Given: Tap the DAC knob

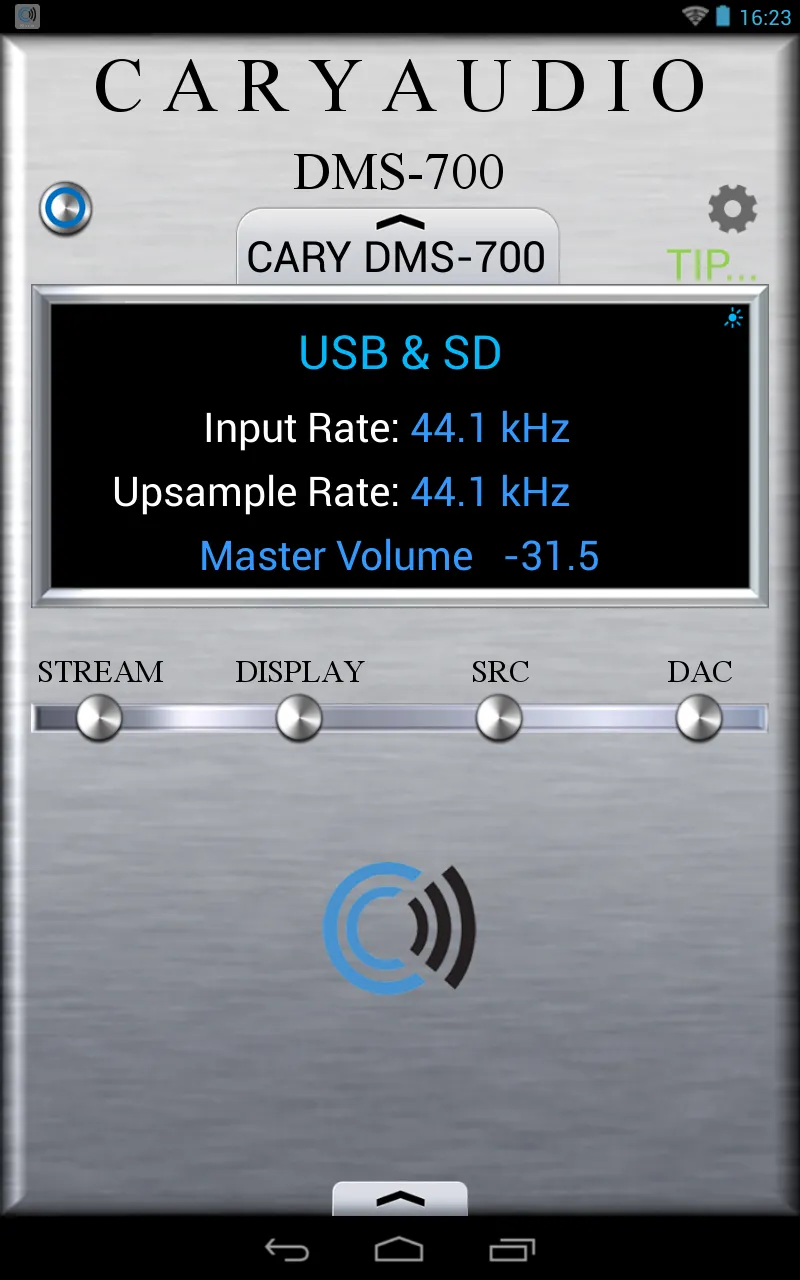Looking at the screenshot, I should [x=699, y=718].
